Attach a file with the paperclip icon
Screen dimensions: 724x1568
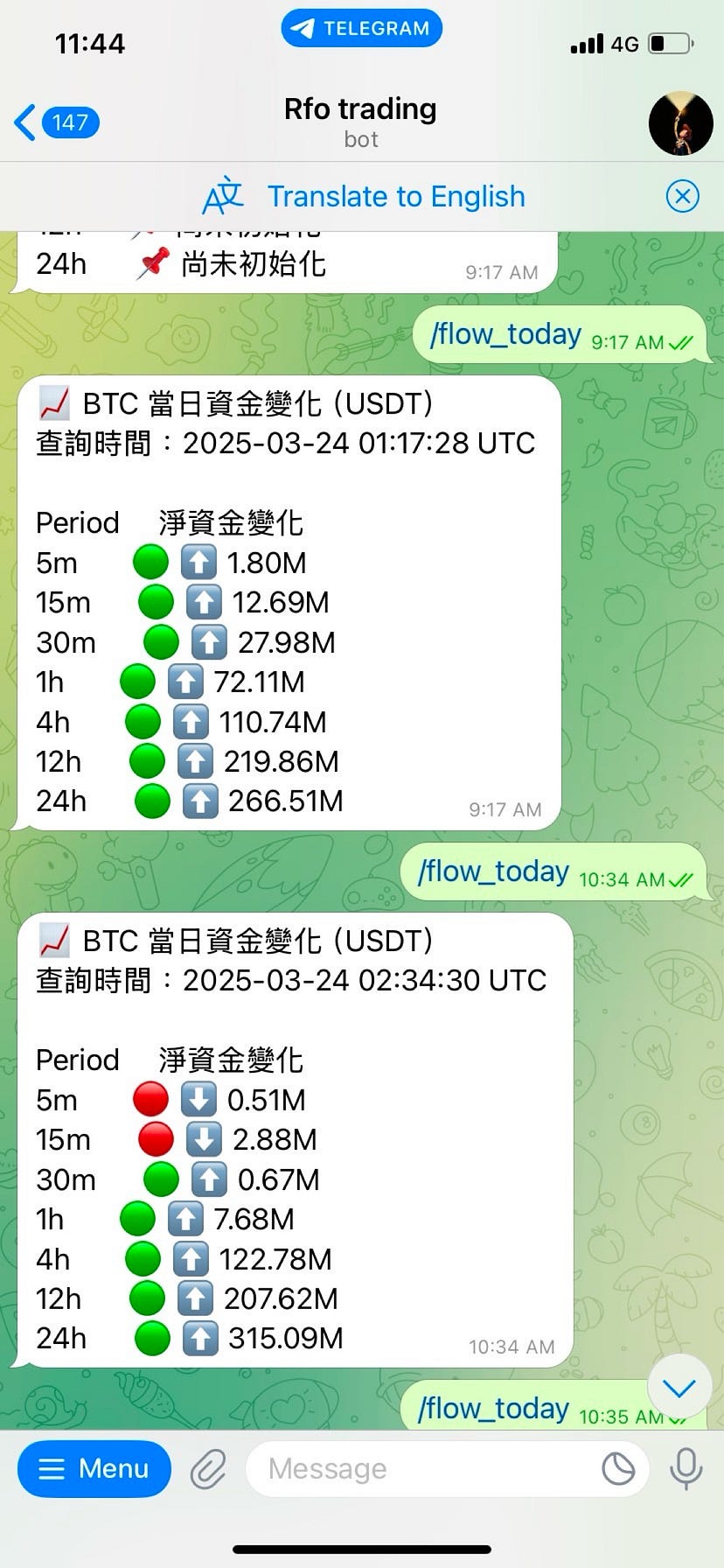[x=209, y=1469]
